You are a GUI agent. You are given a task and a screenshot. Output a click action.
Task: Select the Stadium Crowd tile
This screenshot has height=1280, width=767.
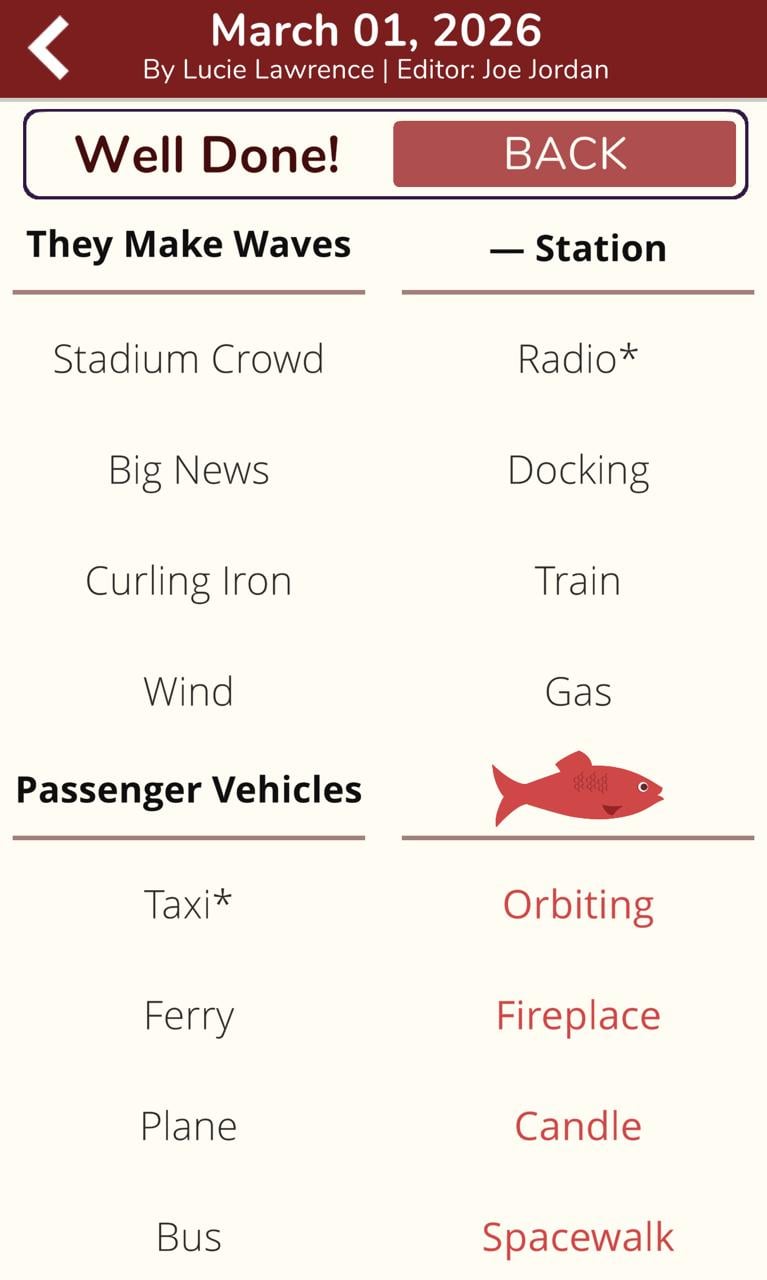coord(189,357)
